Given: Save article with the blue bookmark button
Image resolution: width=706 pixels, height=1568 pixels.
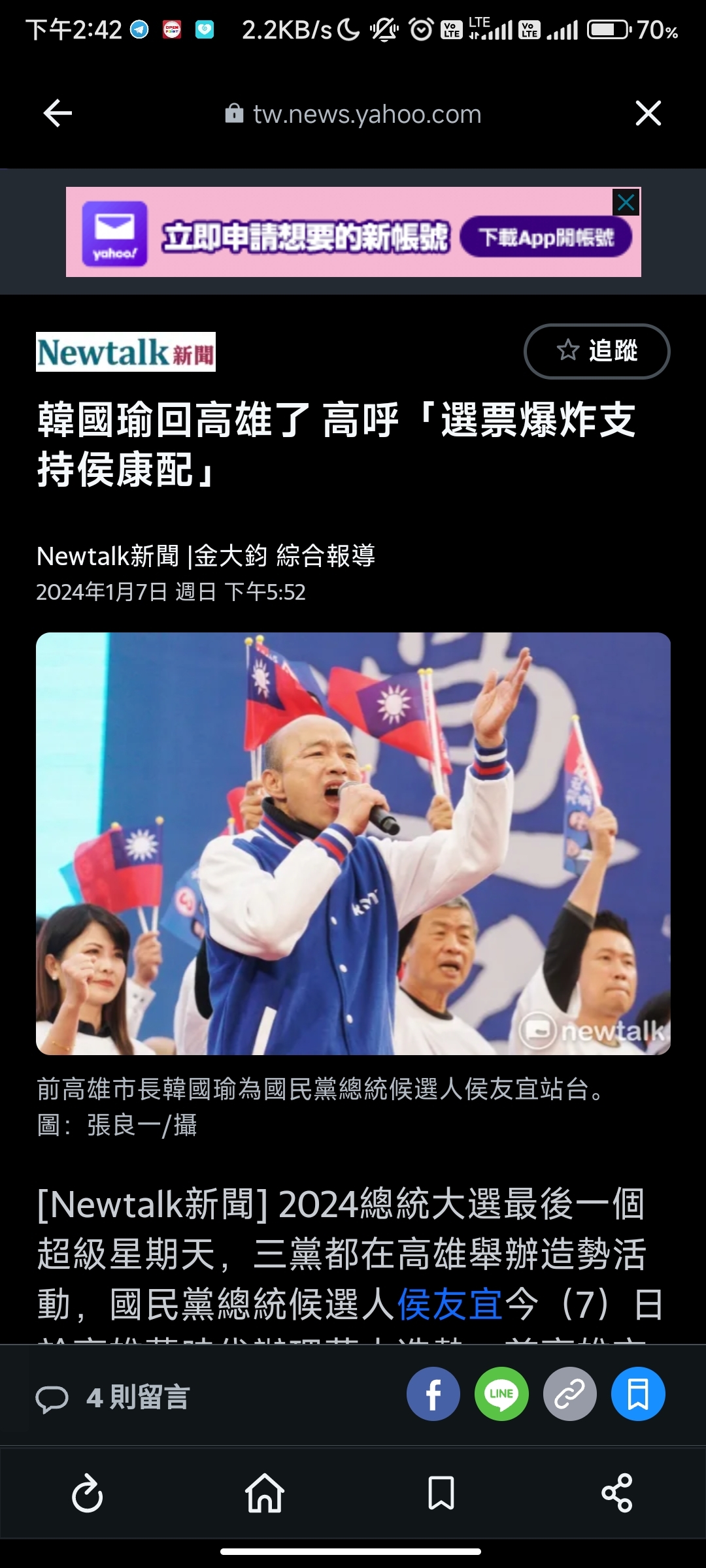Looking at the screenshot, I should tap(638, 1394).
